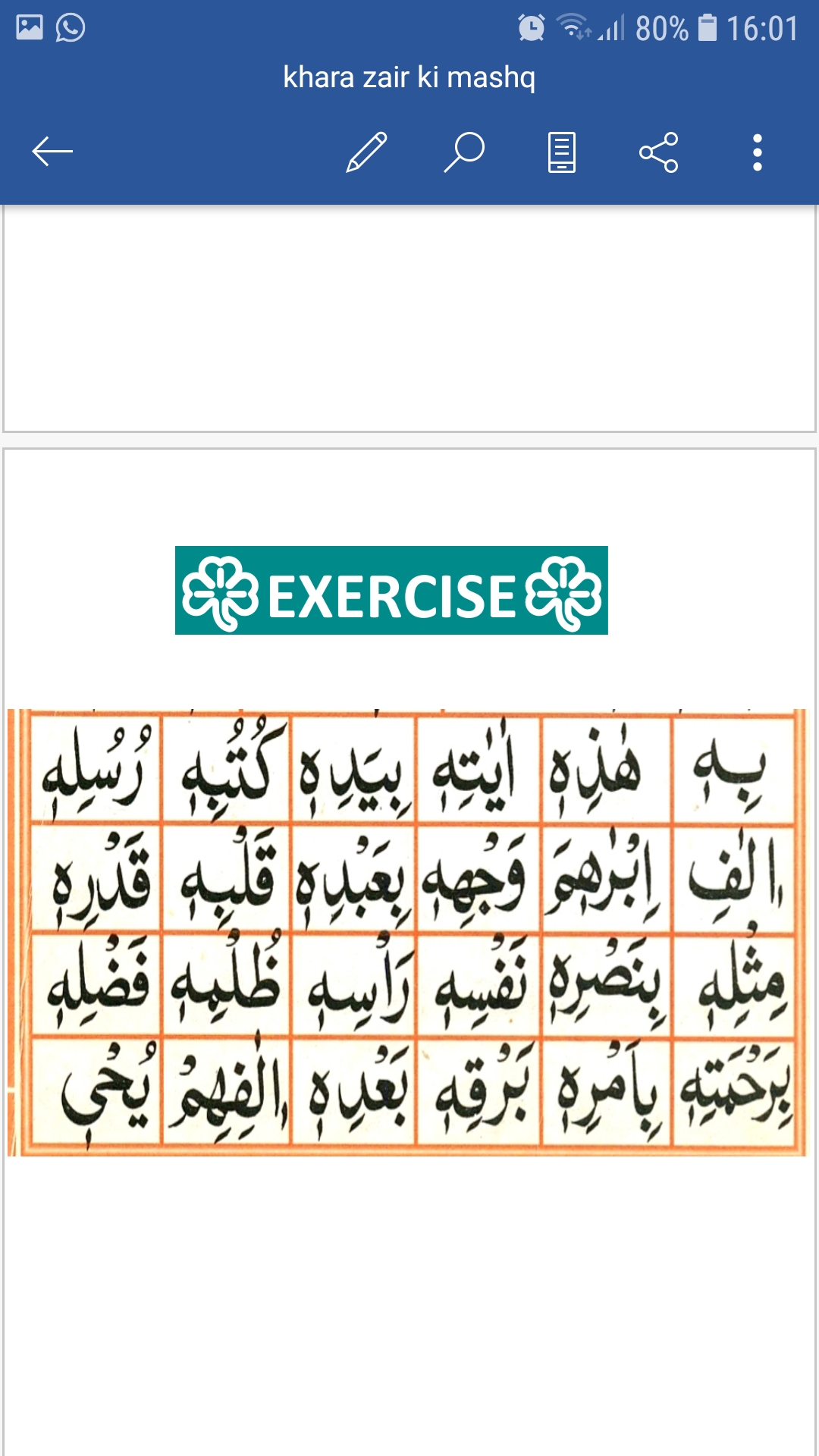Open the pencil edit tool
The image size is (819, 1456).
click(x=367, y=152)
